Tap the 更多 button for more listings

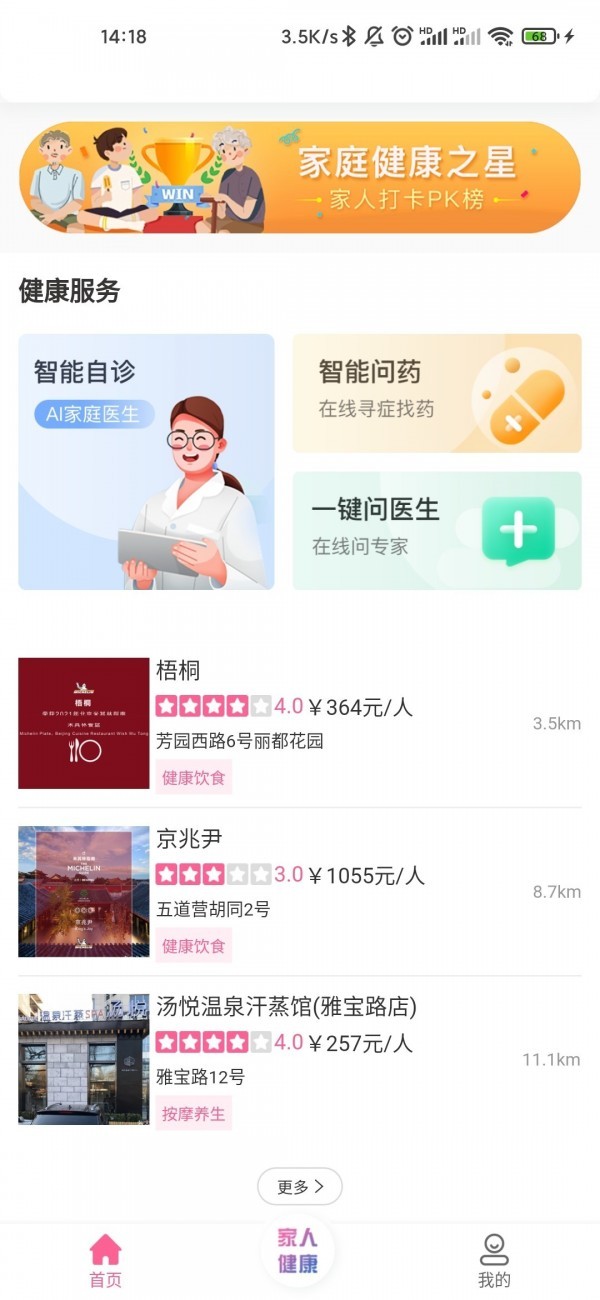300,1187
